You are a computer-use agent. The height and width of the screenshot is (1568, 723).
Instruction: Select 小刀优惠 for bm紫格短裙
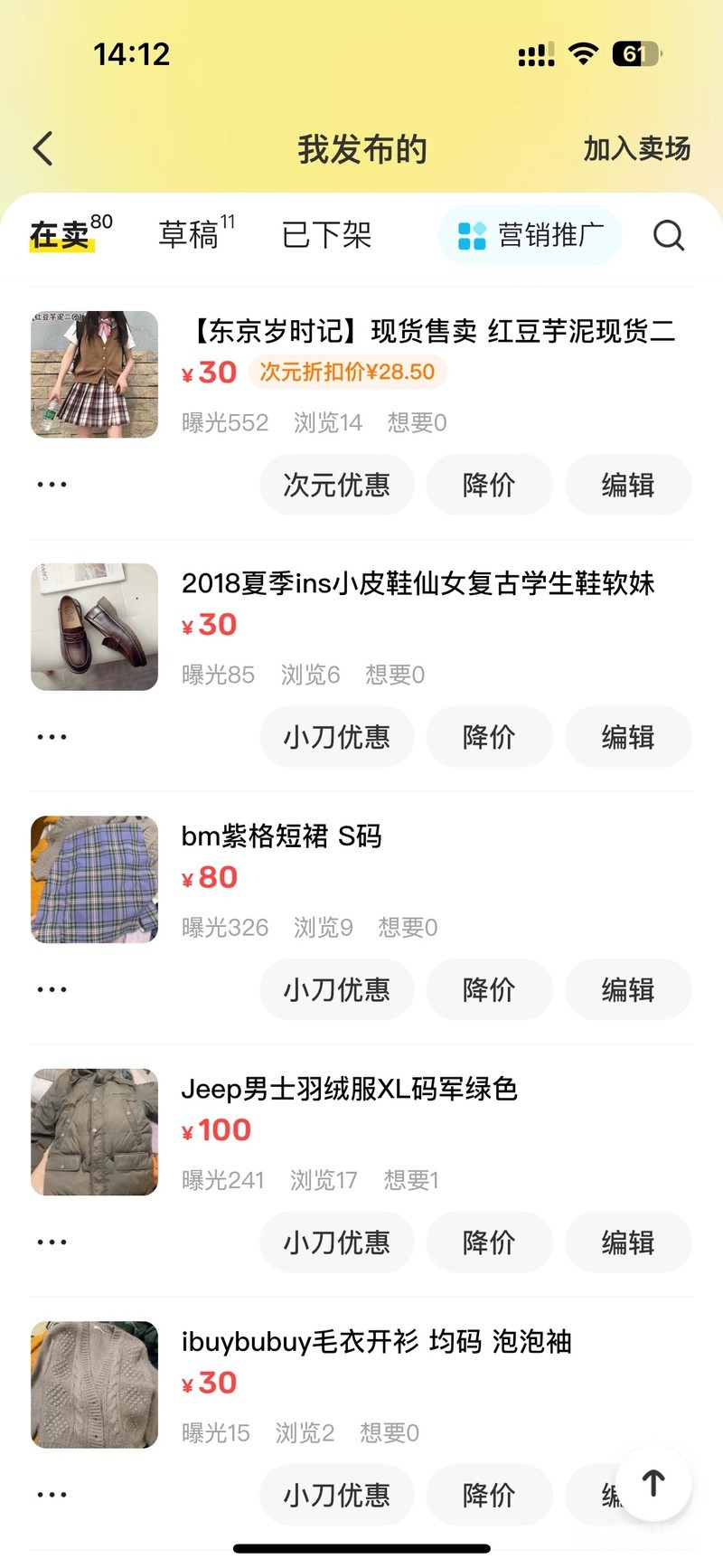(337, 989)
